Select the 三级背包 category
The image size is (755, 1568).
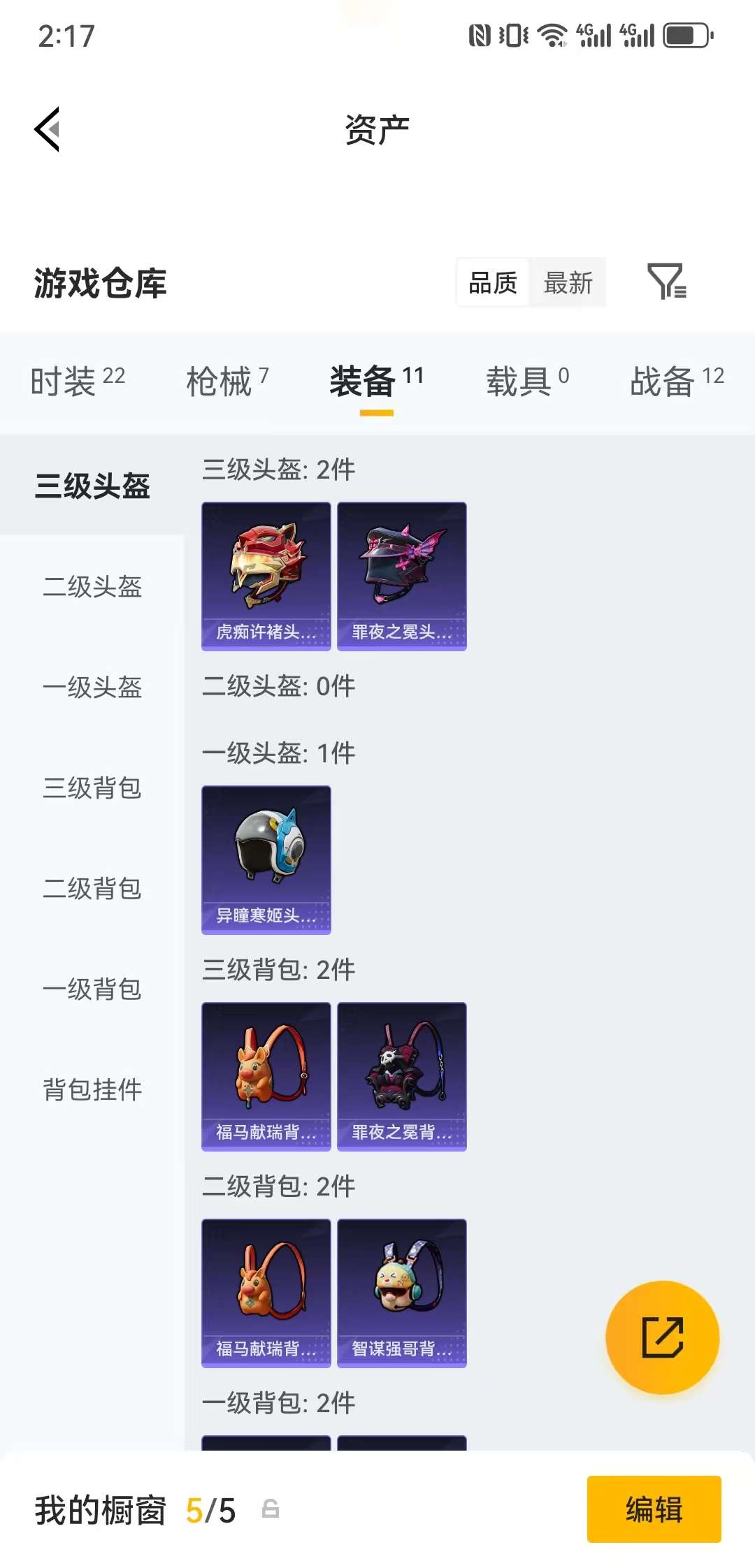pyautogui.click(x=92, y=788)
